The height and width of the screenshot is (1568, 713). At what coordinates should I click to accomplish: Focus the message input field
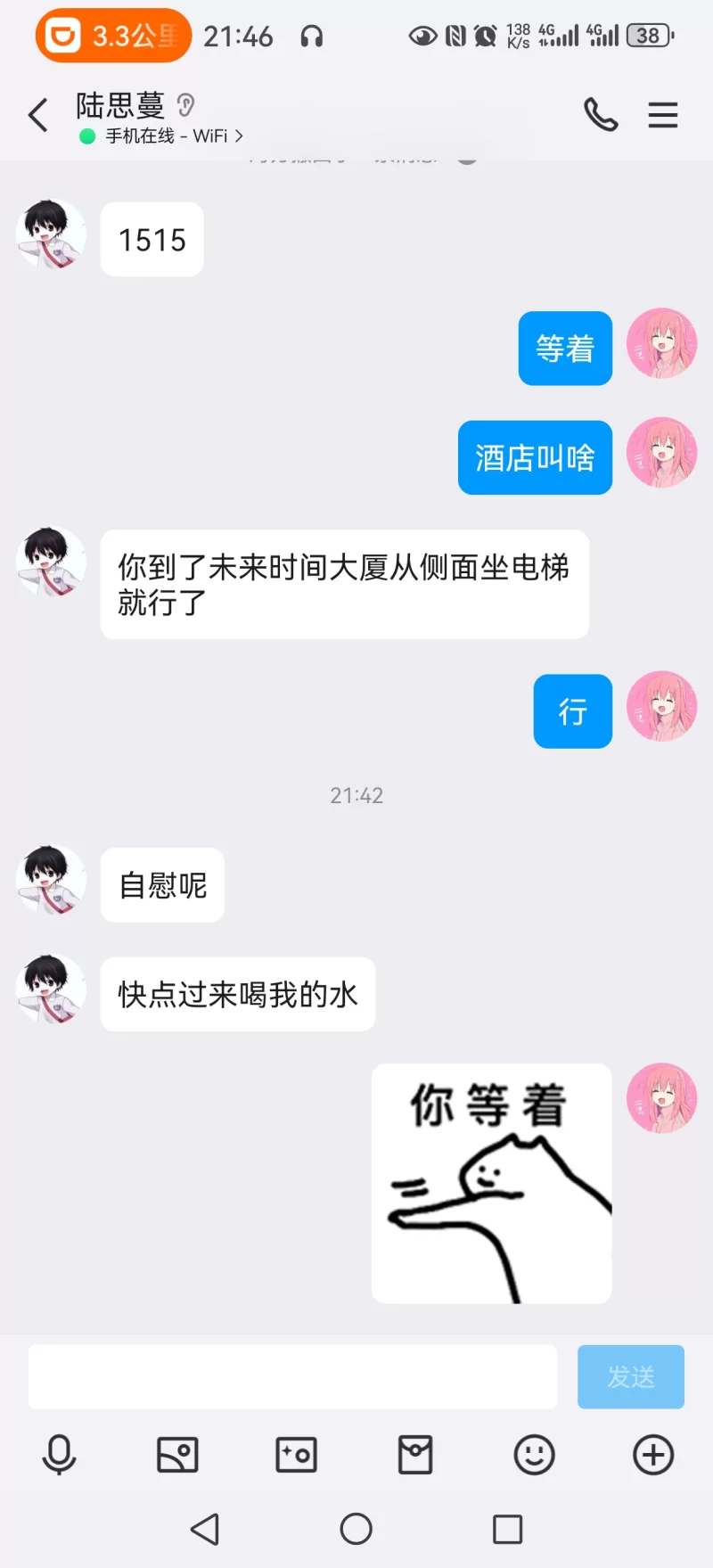pos(292,1376)
